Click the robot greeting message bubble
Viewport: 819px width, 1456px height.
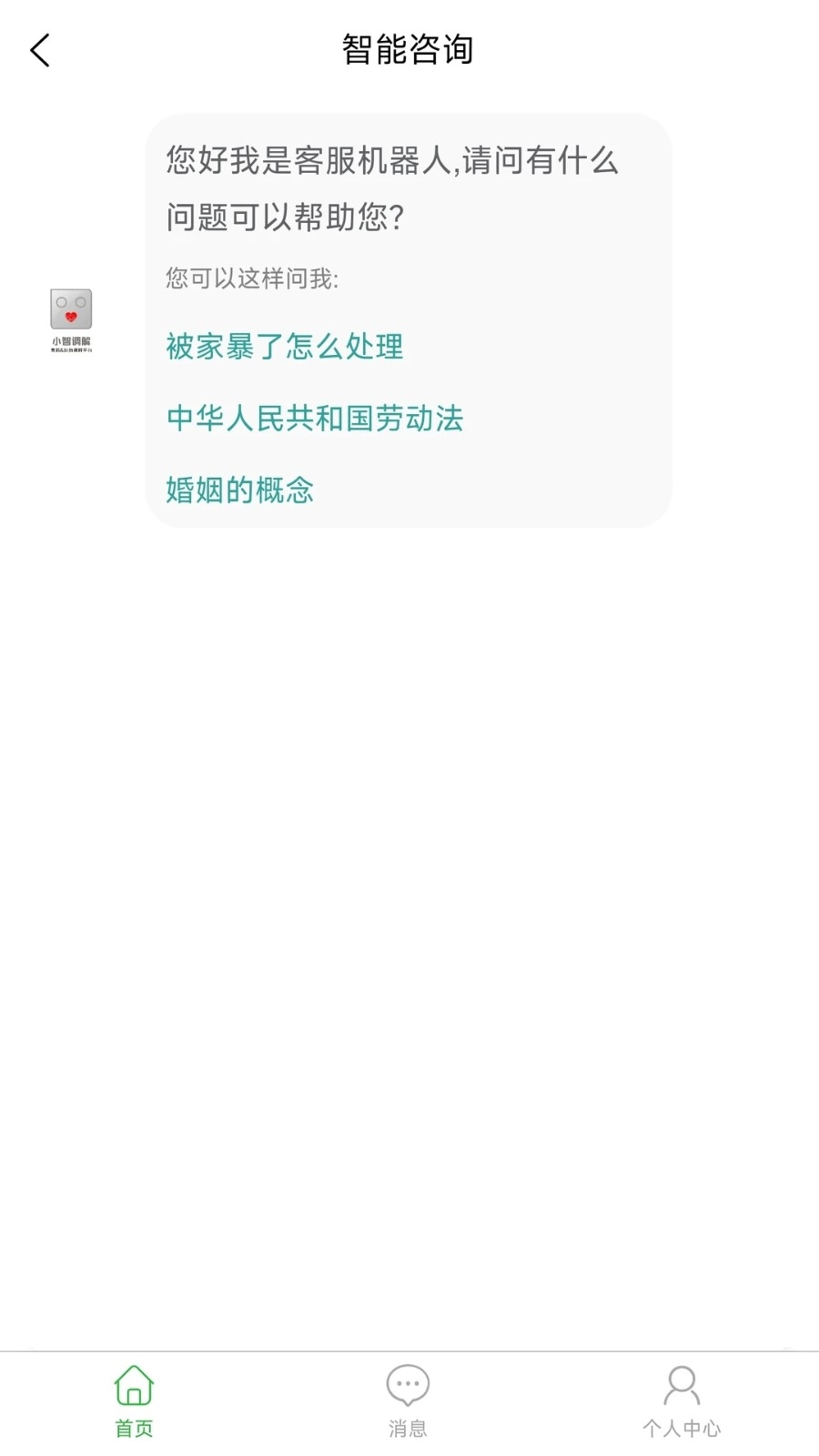point(393,190)
